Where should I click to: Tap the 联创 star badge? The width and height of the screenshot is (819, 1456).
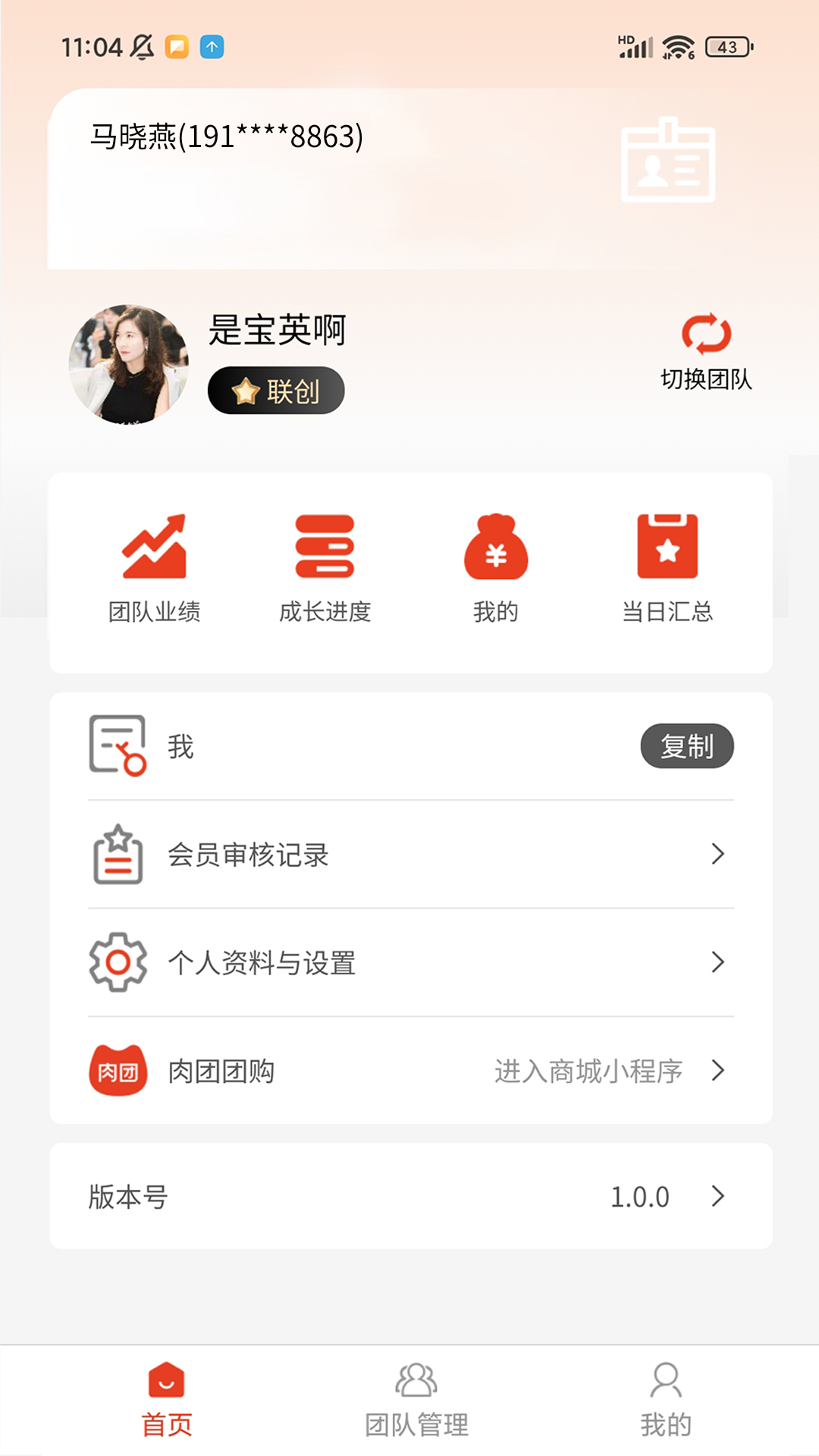tap(276, 390)
